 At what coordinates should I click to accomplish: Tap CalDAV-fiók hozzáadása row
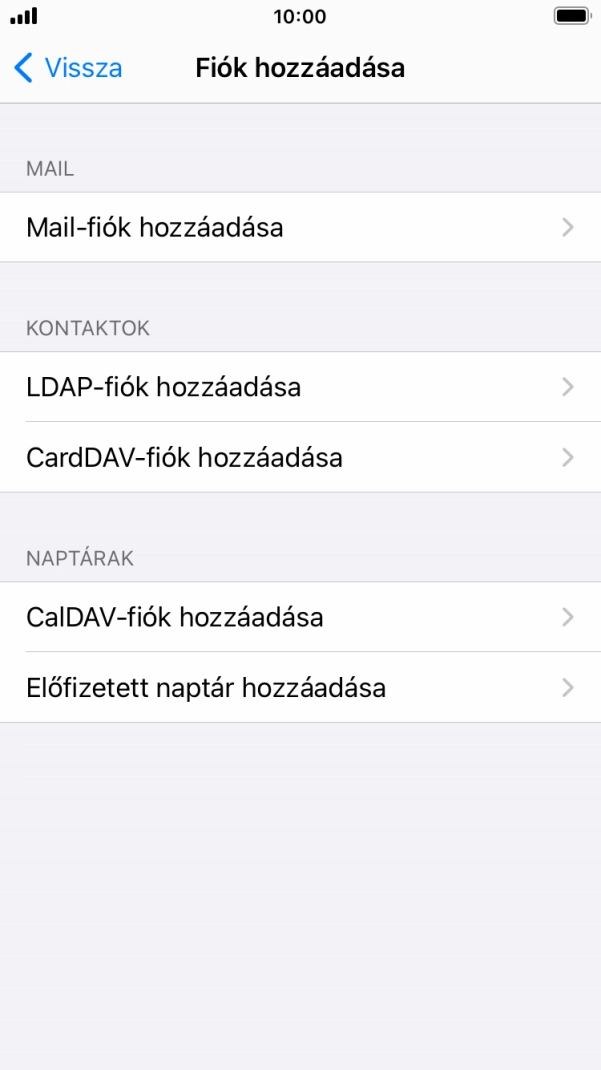click(300, 617)
